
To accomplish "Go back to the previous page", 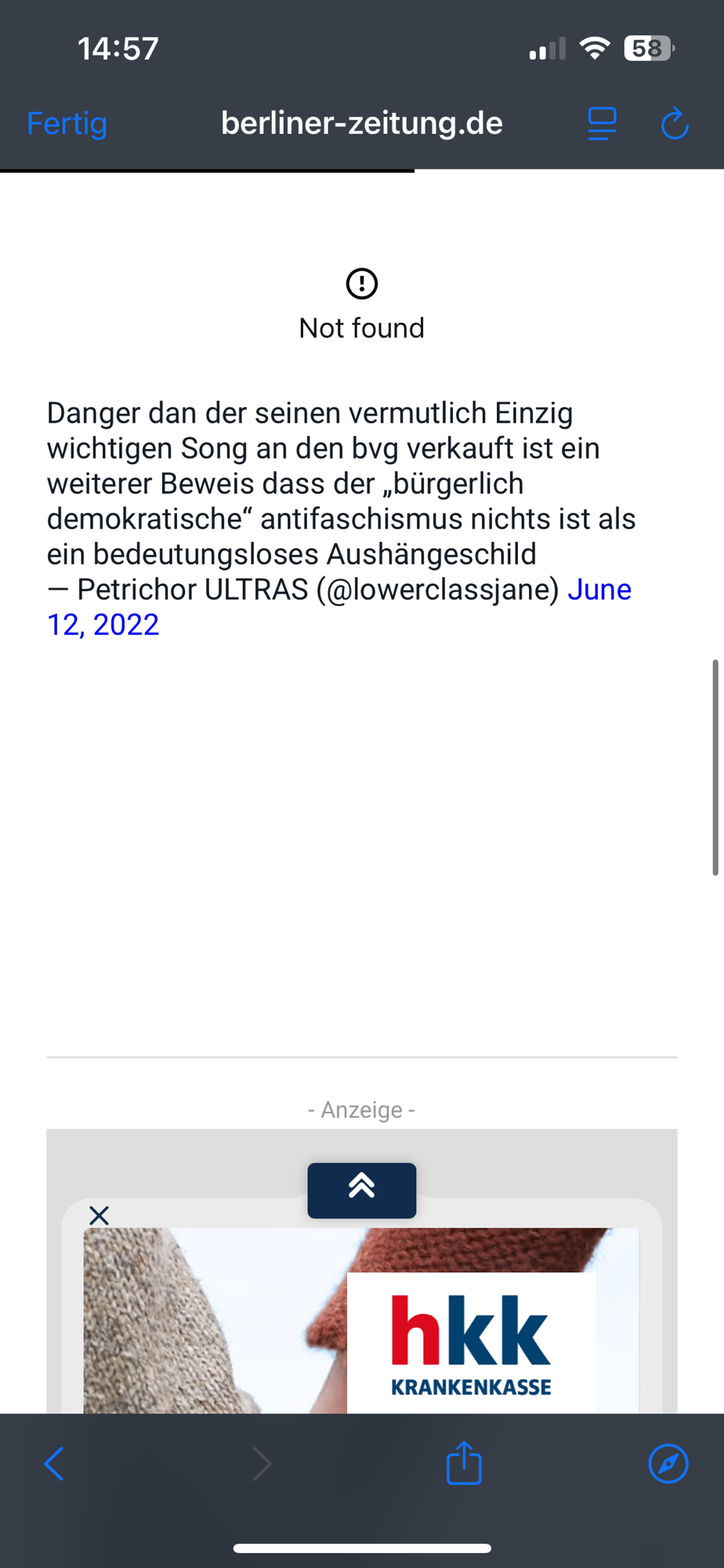I will tap(54, 1463).
